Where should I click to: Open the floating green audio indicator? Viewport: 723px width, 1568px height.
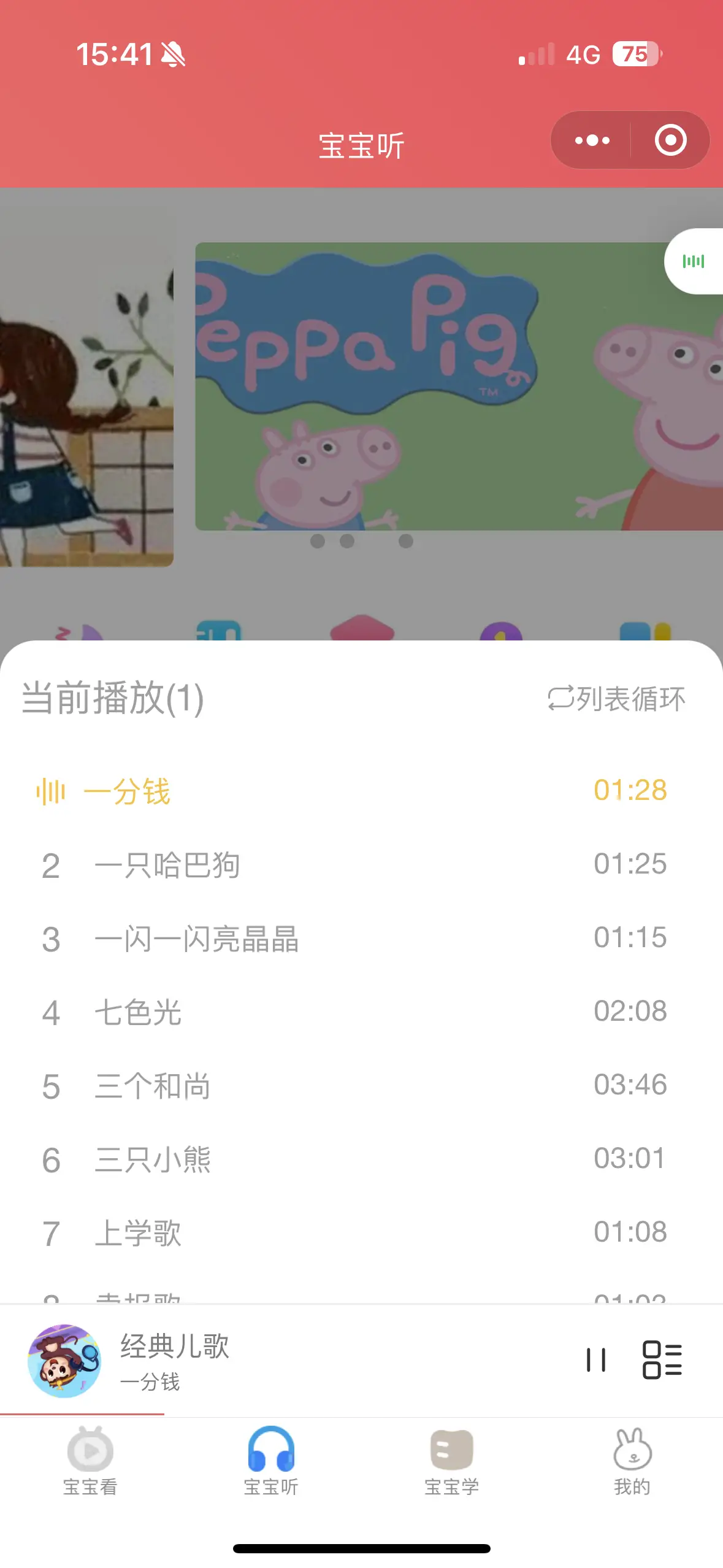(694, 261)
